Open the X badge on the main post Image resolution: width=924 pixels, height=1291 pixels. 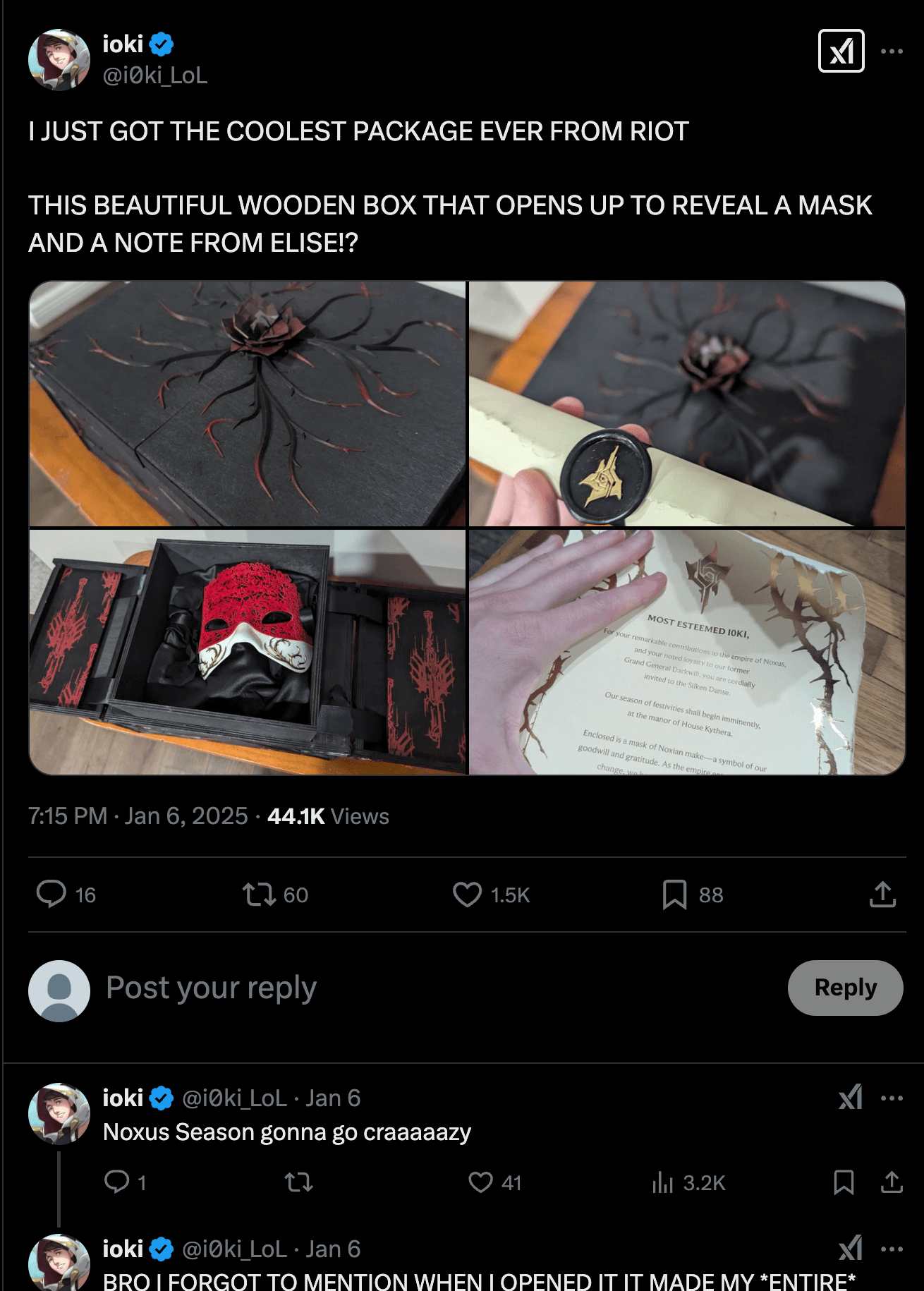click(x=841, y=52)
